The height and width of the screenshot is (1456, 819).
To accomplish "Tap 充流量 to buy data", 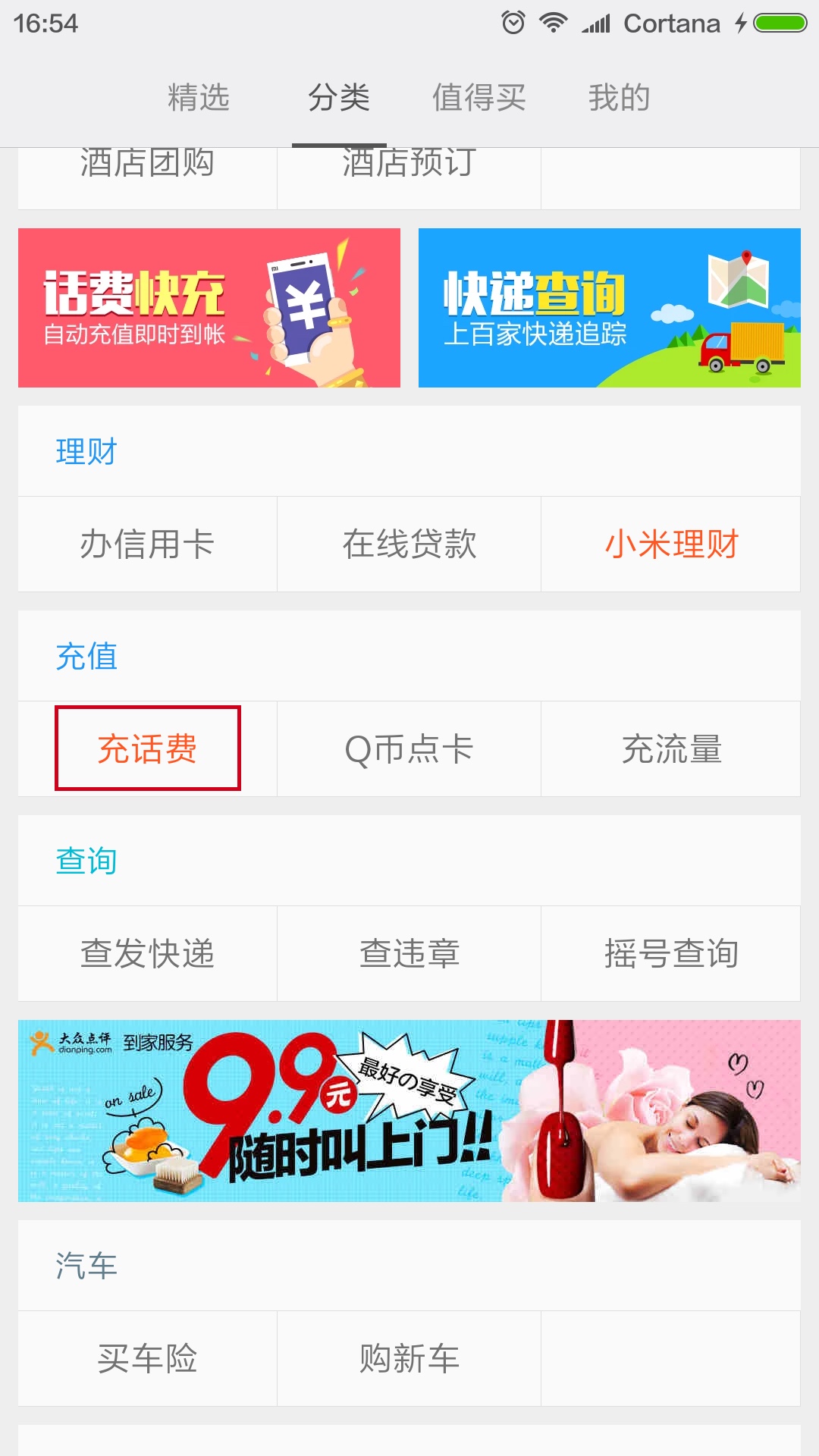I will (x=672, y=749).
